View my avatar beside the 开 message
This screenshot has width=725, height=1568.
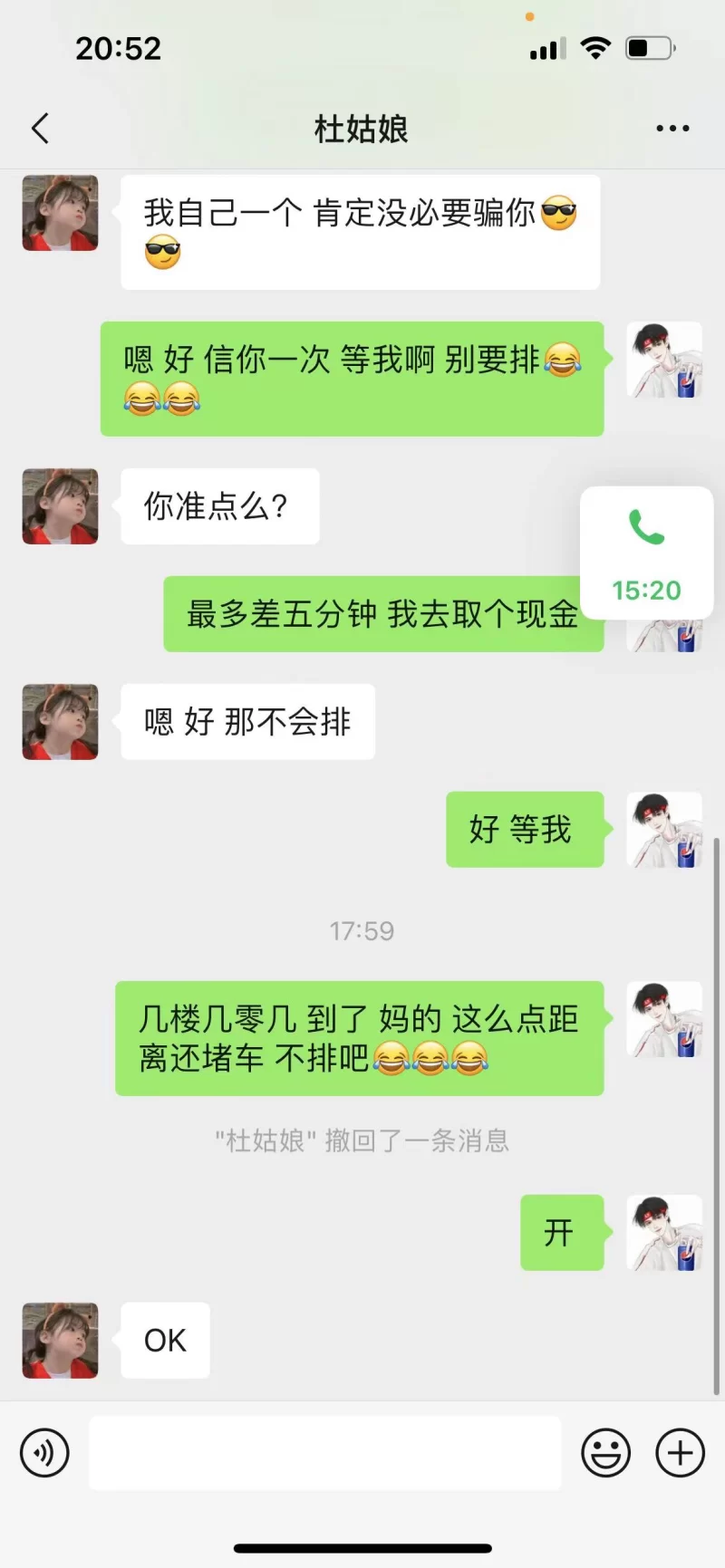[664, 1233]
